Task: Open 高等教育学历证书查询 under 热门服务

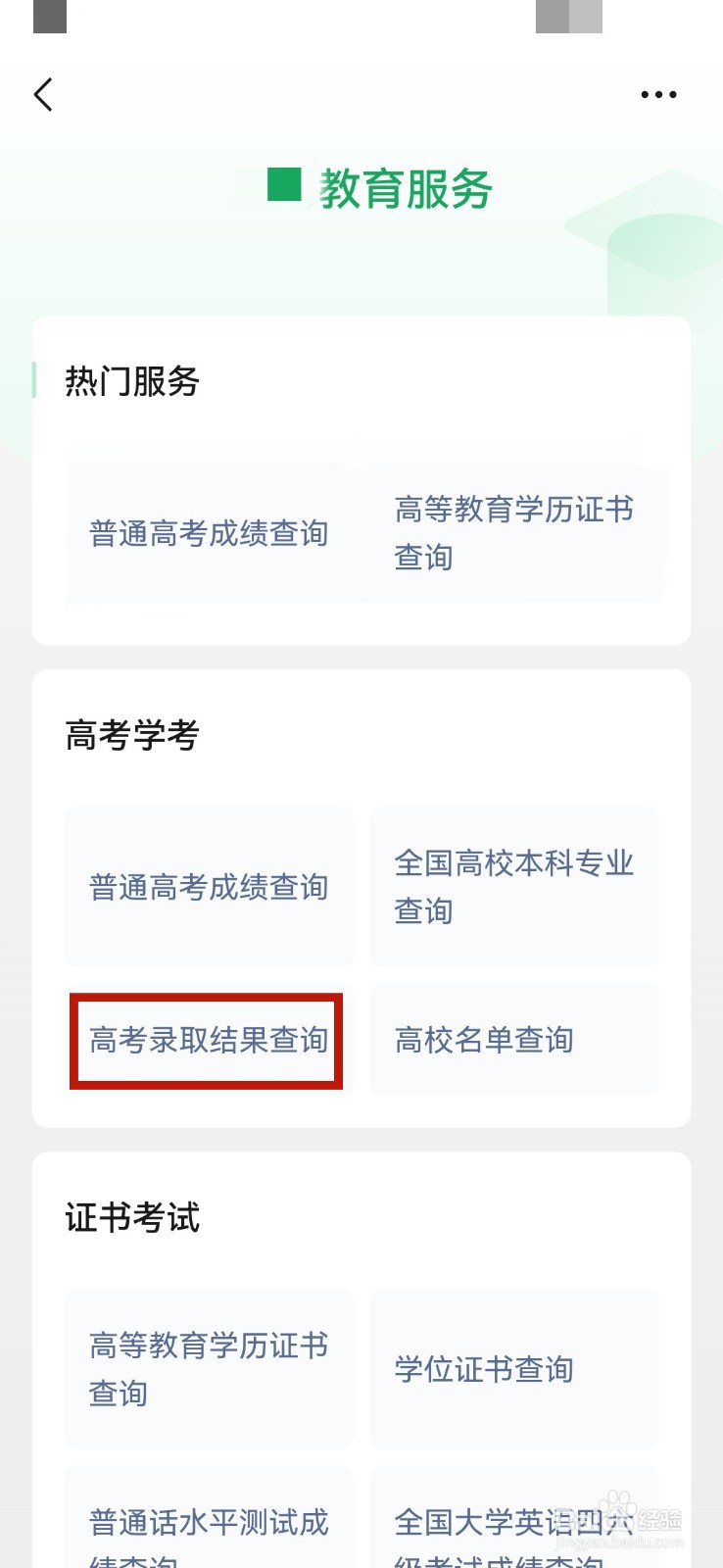Action: (x=513, y=533)
